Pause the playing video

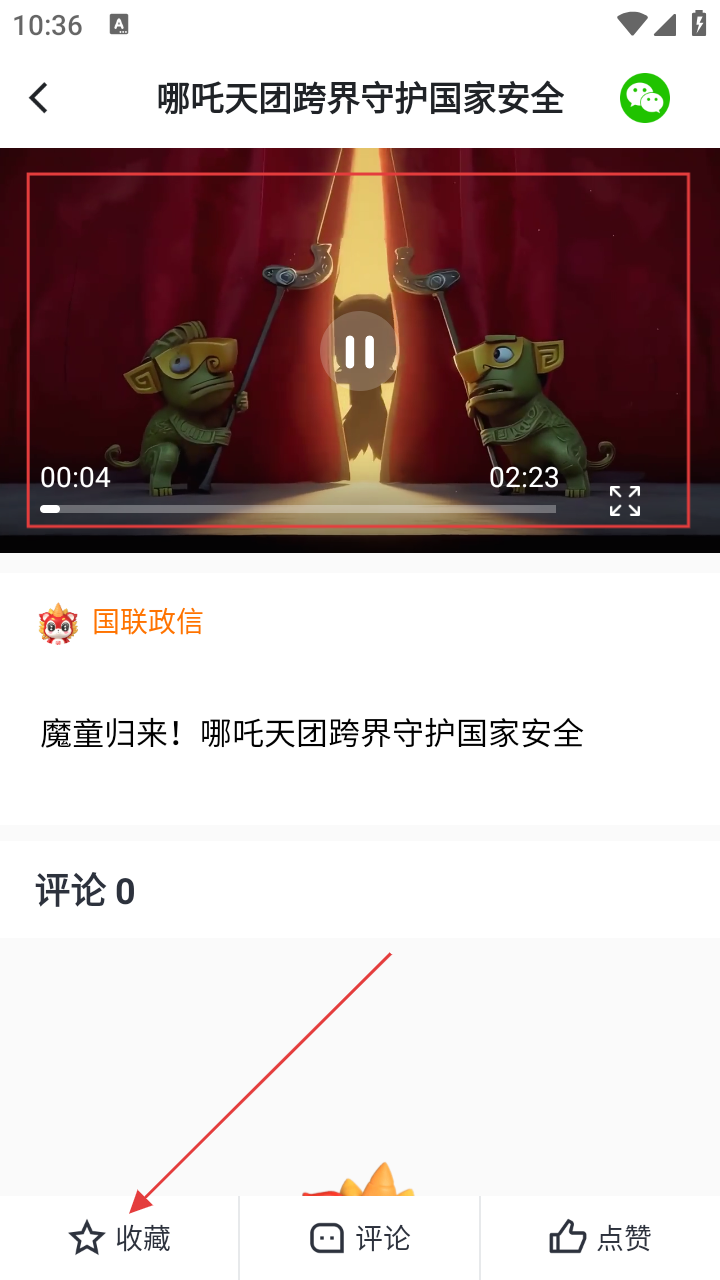[359, 351]
